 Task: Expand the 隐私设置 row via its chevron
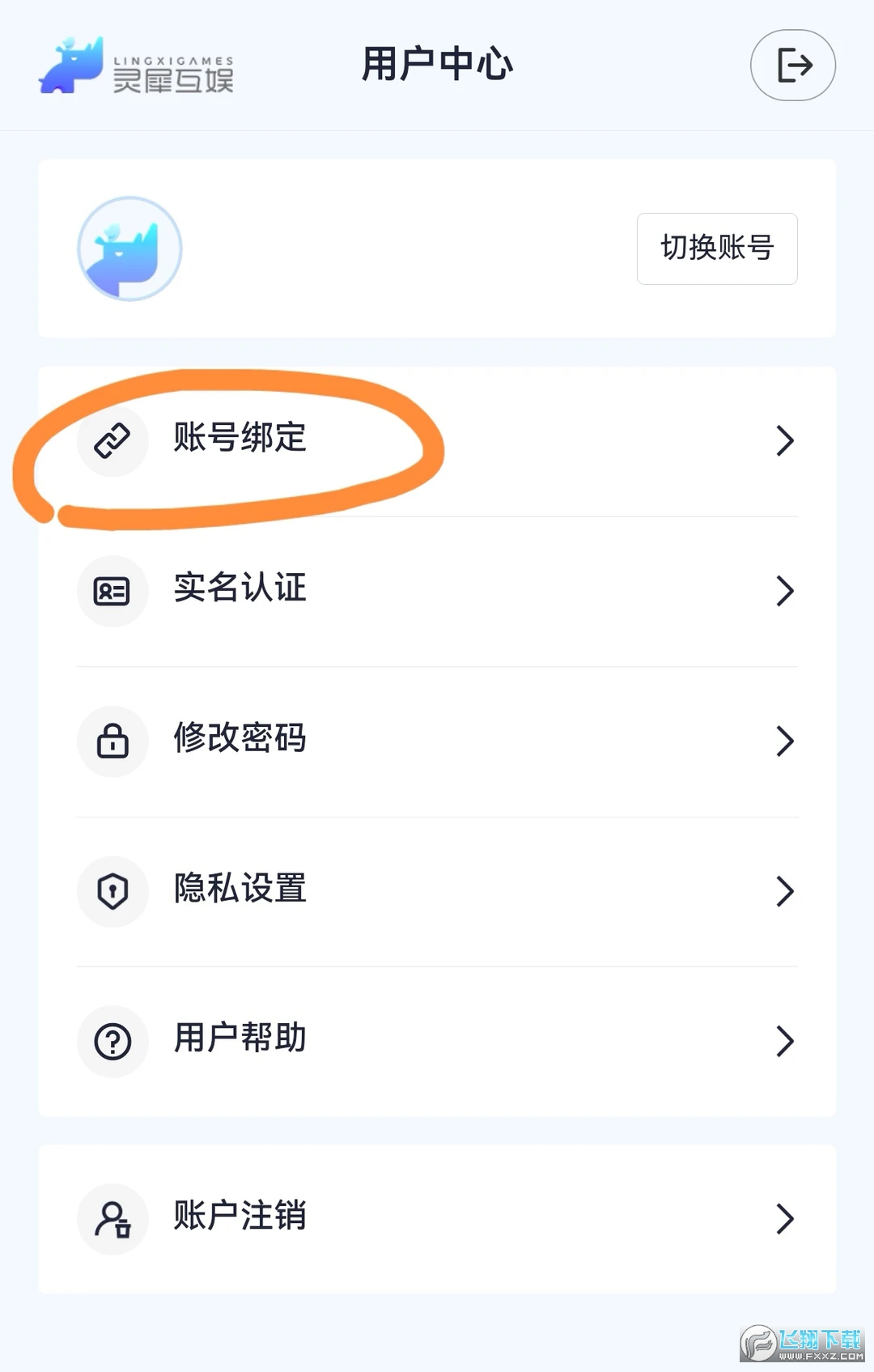pos(785,891)
